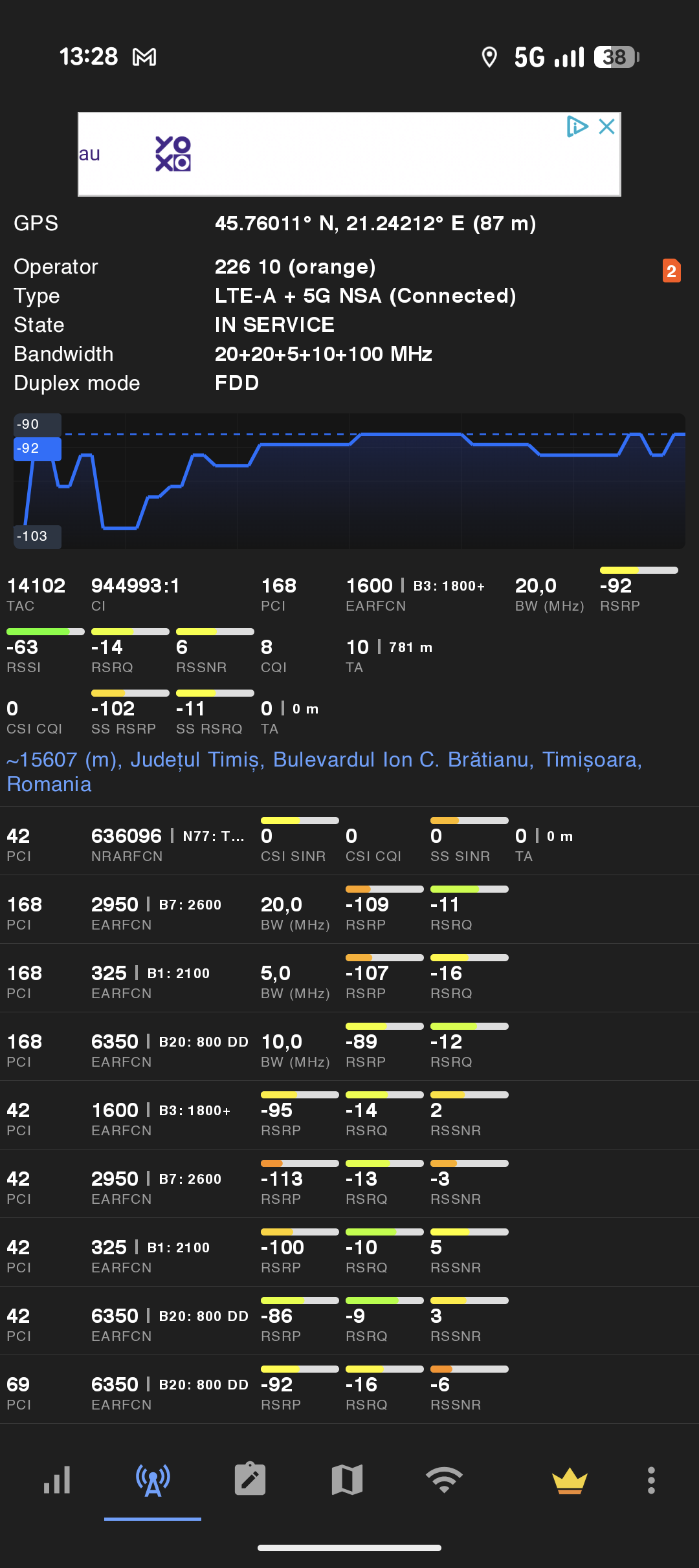This screenshot has height=1568, width=699.
Task: Open the premium crown option
Action: (569, 1480)
